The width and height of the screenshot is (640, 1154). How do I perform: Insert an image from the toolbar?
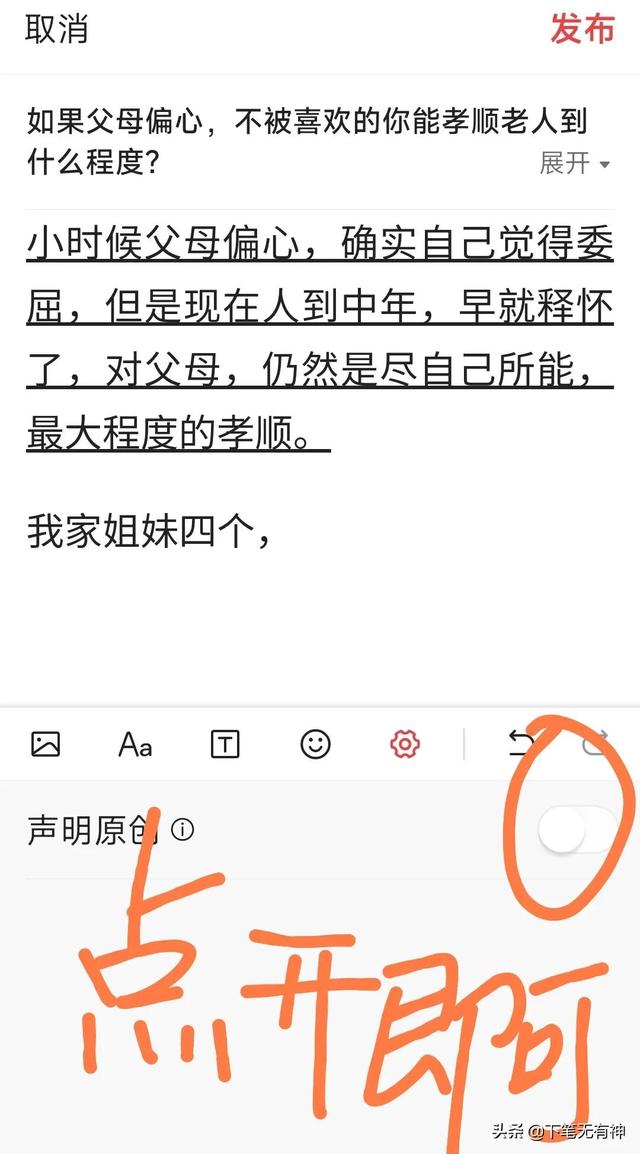(x=46, y=744)
